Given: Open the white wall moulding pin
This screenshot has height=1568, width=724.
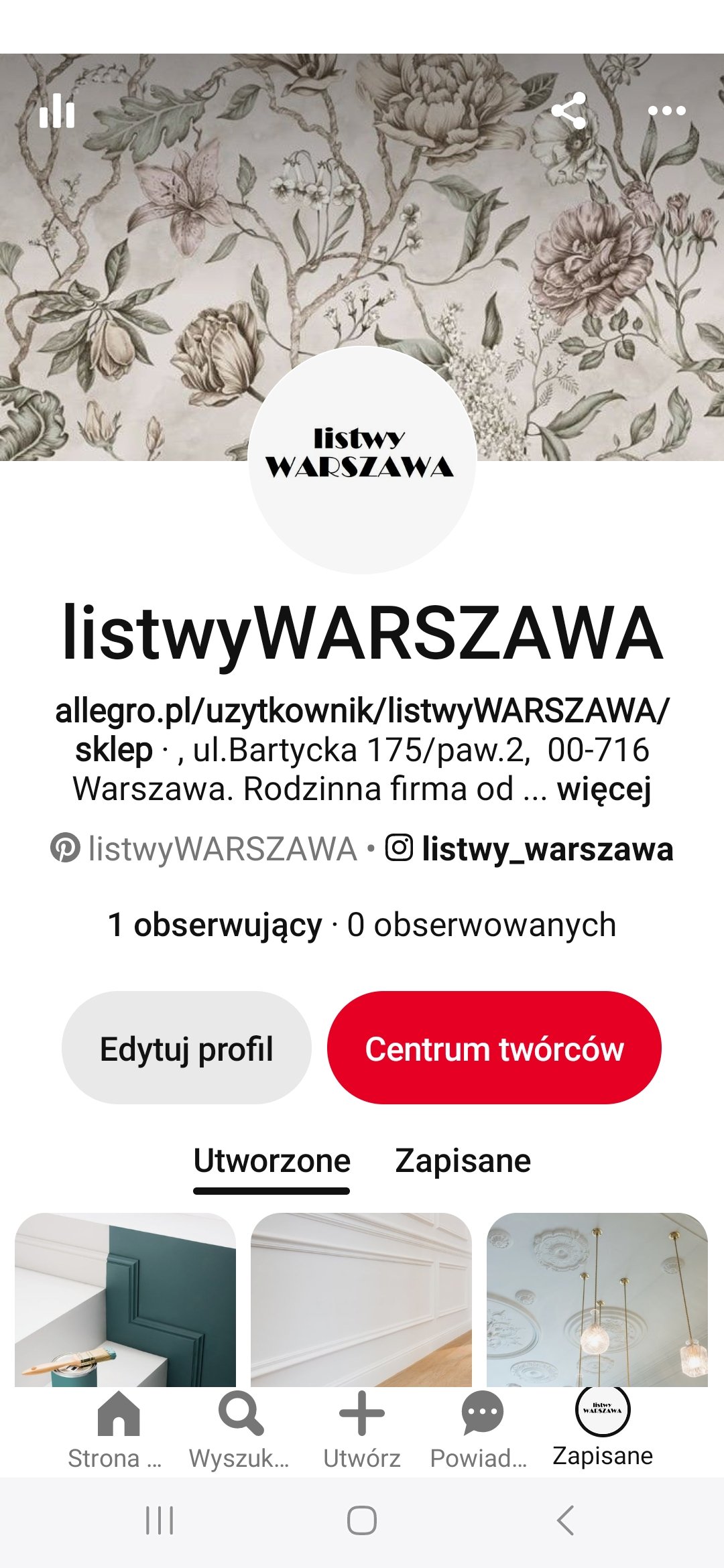Looking at the screenshot, I should tap(361, 1299).
